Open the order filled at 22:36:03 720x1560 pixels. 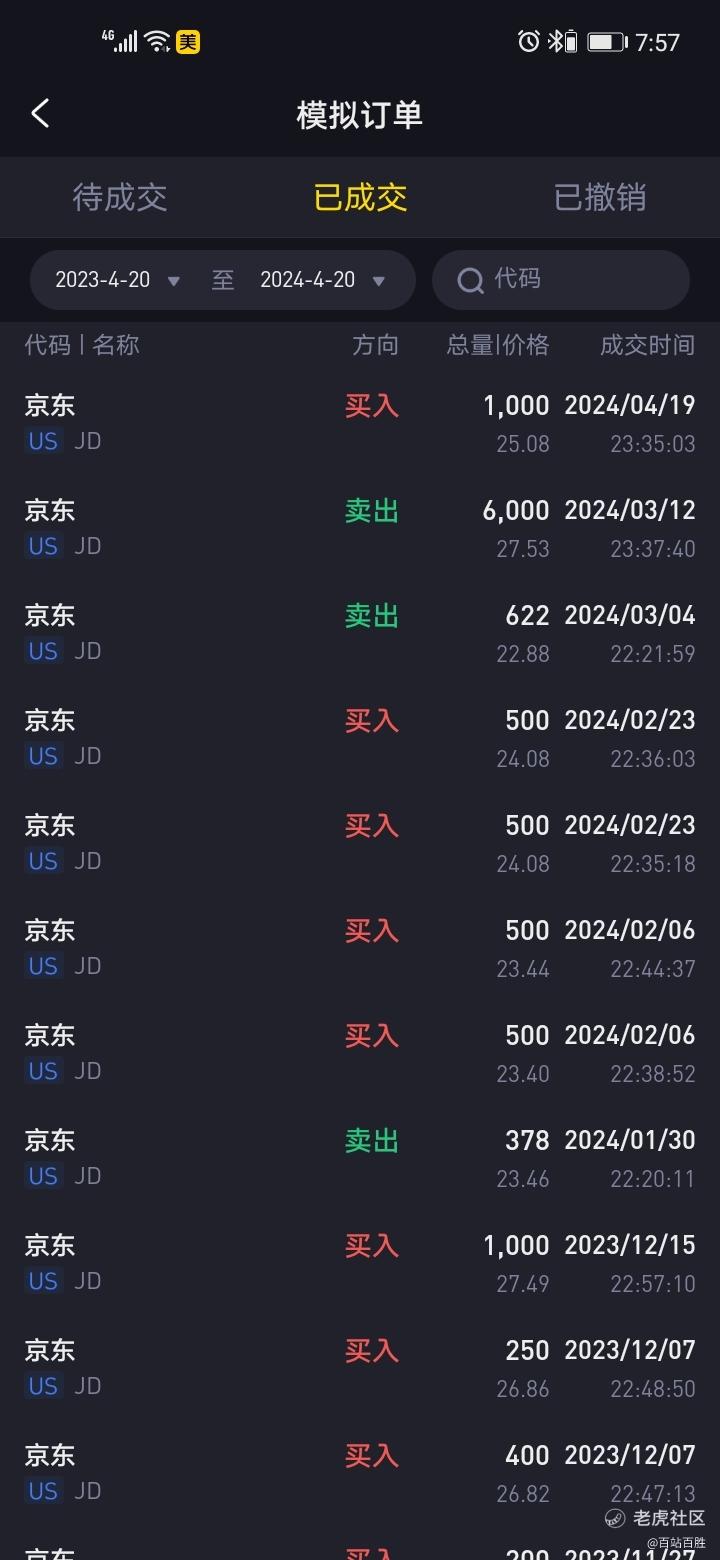coord(360,738)
